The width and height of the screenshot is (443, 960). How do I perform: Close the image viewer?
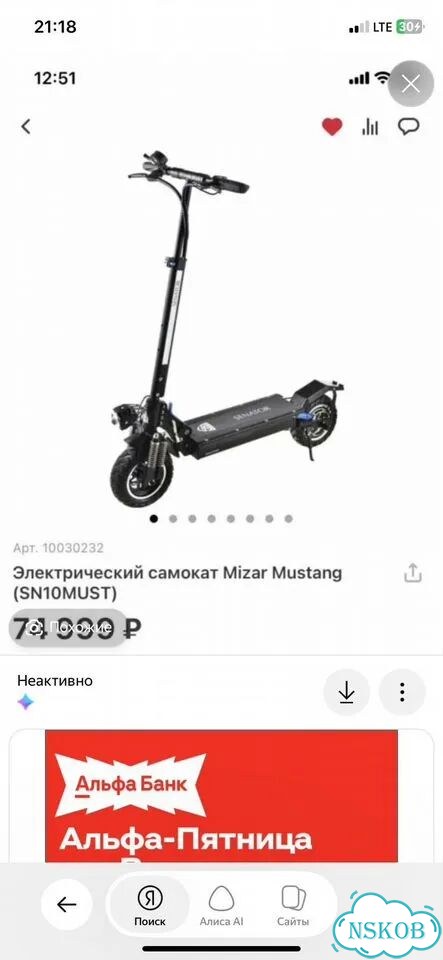[411, 84]
